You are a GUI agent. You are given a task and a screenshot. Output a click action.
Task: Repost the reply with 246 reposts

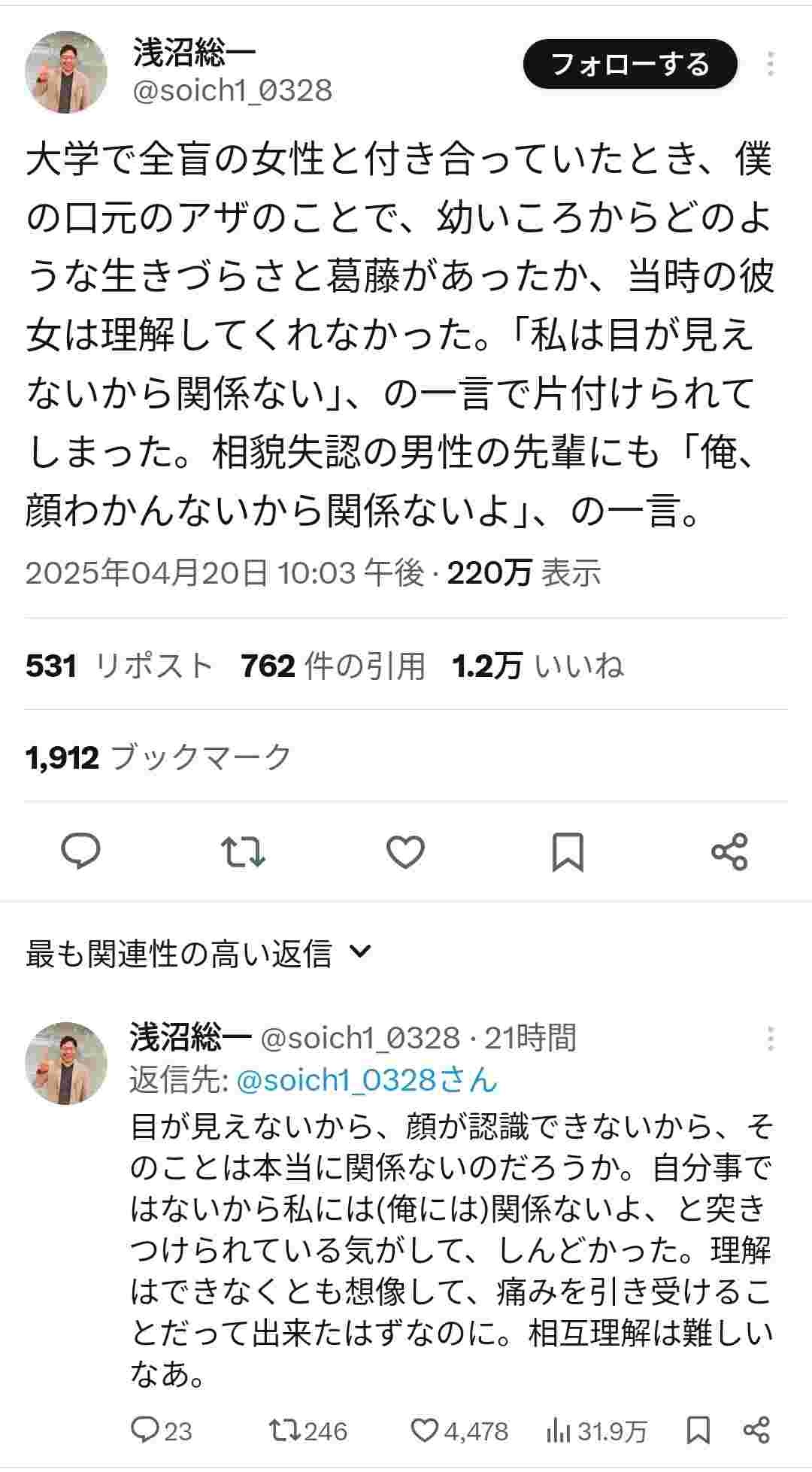click(x=308, y=1430)
